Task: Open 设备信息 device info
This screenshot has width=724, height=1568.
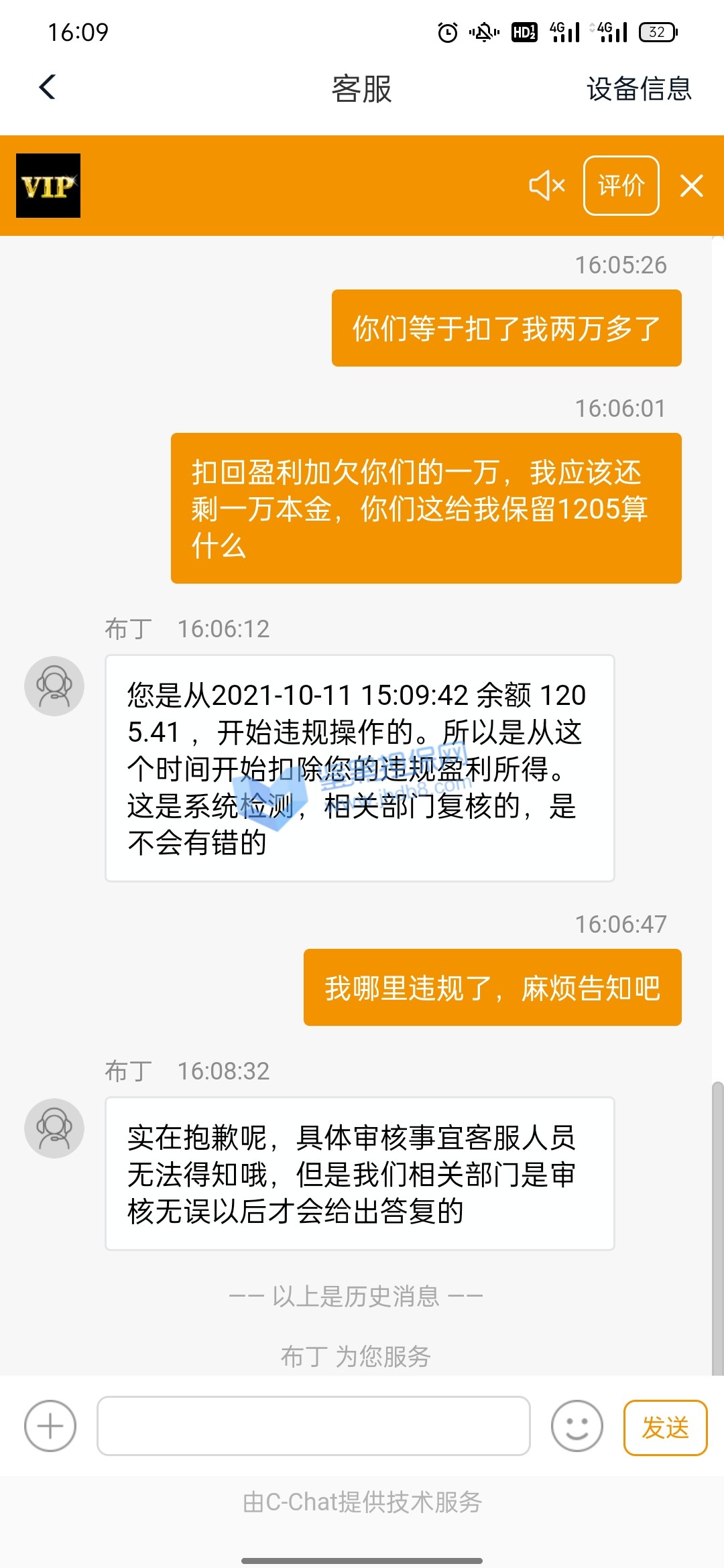Action: [x=638, y=88]
